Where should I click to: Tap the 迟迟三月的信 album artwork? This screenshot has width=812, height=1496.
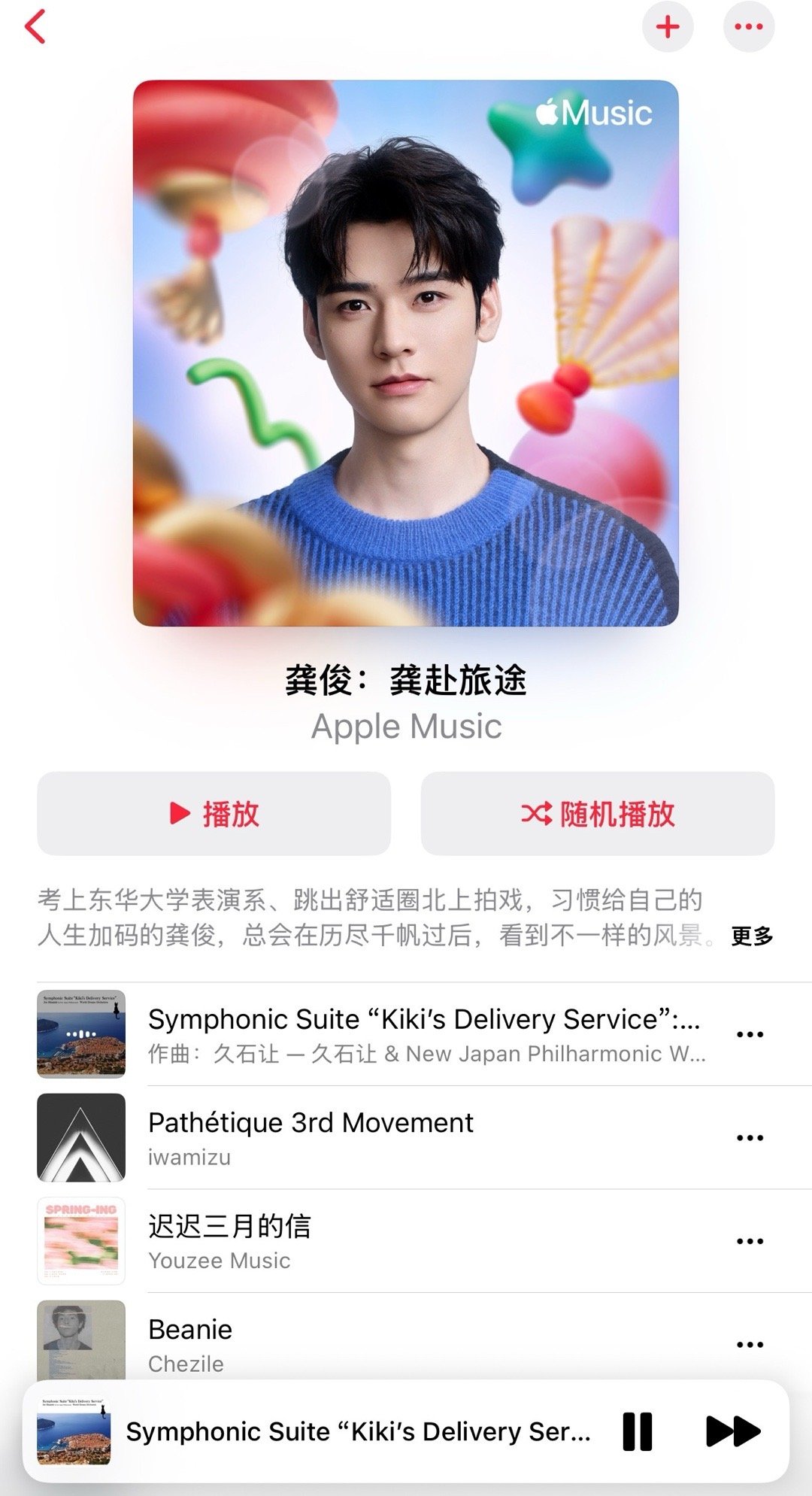pyautogui.click(x=80, y=1241)
